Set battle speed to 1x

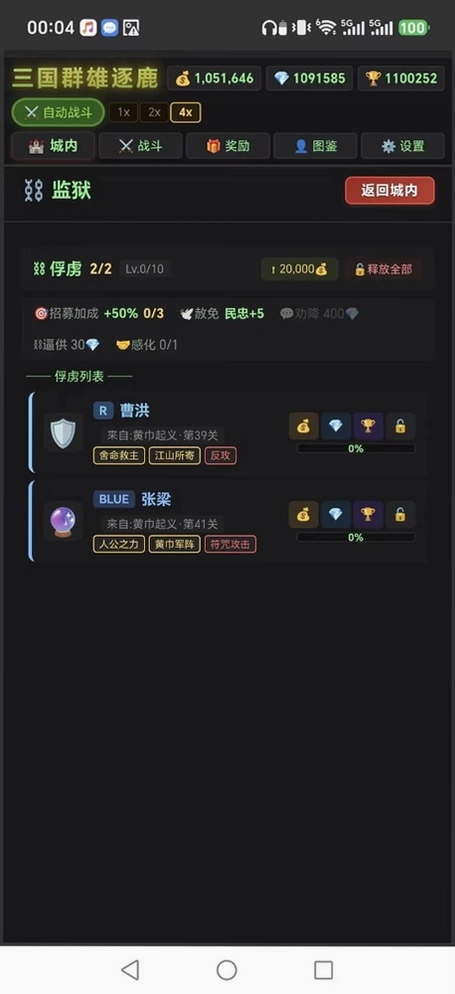click(124, 112)
